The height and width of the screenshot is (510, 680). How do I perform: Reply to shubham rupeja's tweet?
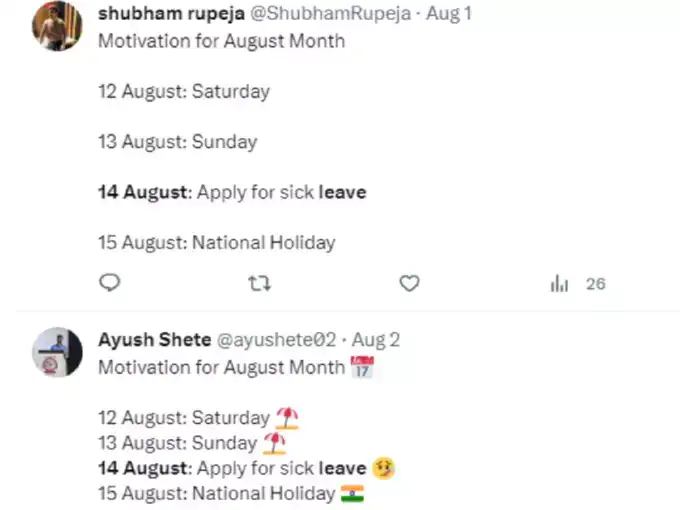[110, 284]
